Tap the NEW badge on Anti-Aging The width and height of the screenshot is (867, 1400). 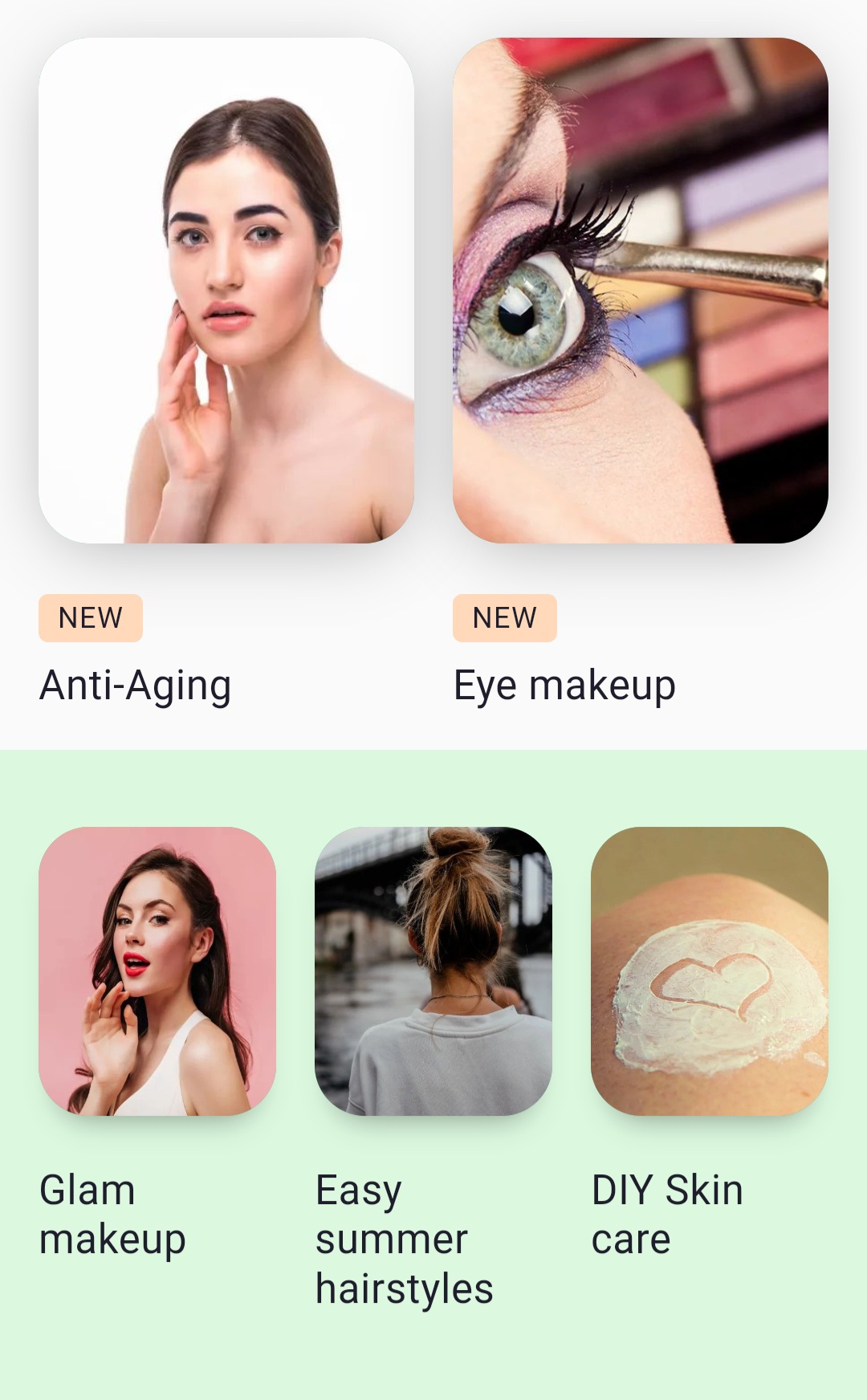(89, 617)
